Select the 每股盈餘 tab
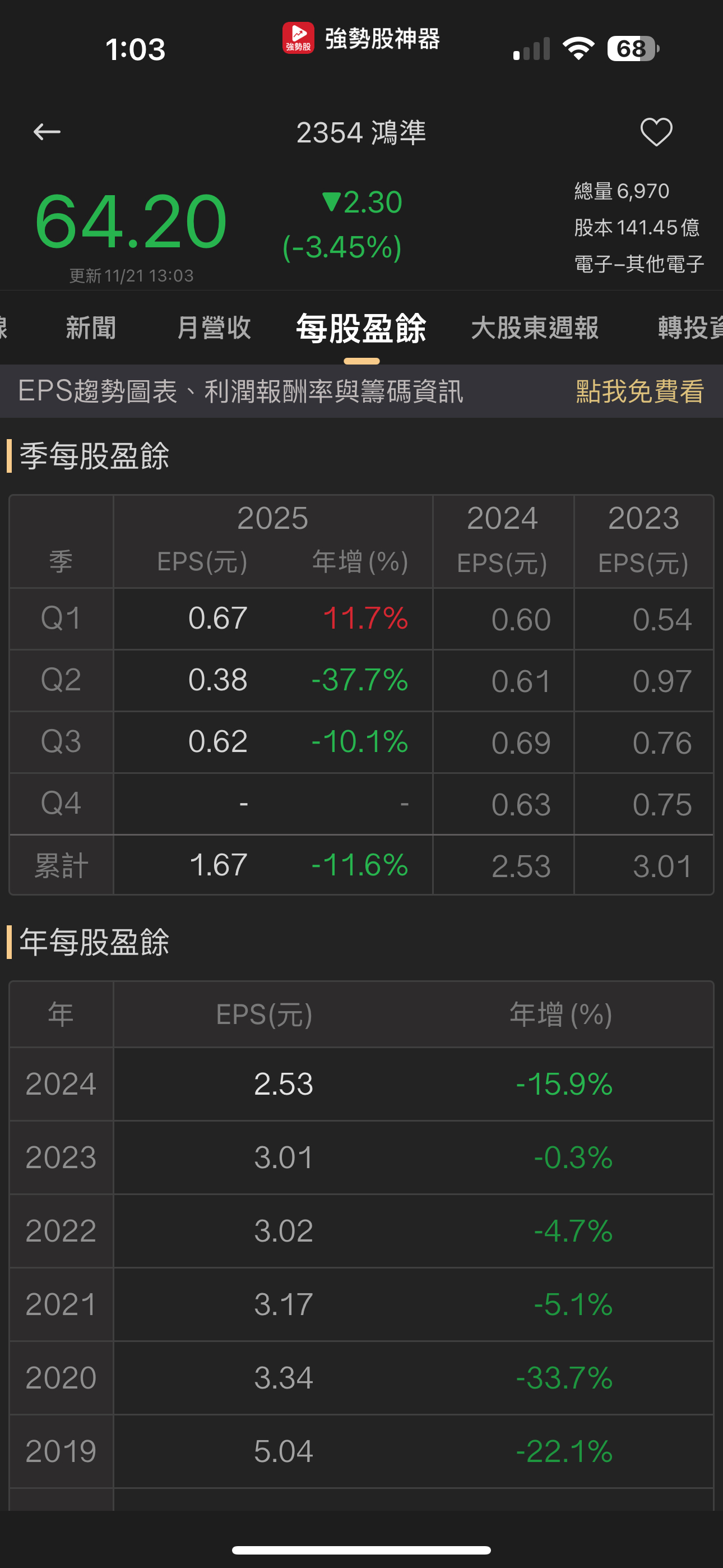Viewport: 723px width, 1568px height. 361,328
